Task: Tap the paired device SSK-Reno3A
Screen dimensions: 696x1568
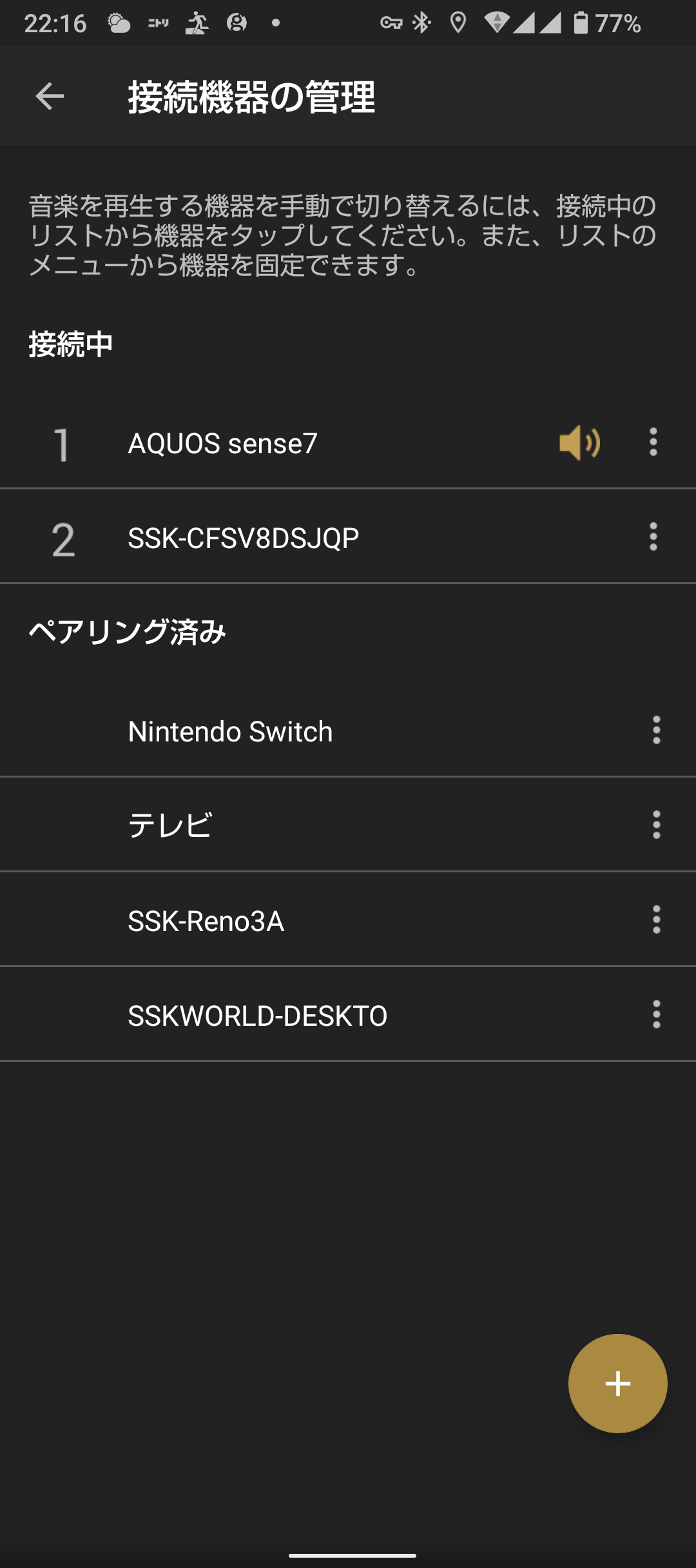Action: tap(348, 919)
